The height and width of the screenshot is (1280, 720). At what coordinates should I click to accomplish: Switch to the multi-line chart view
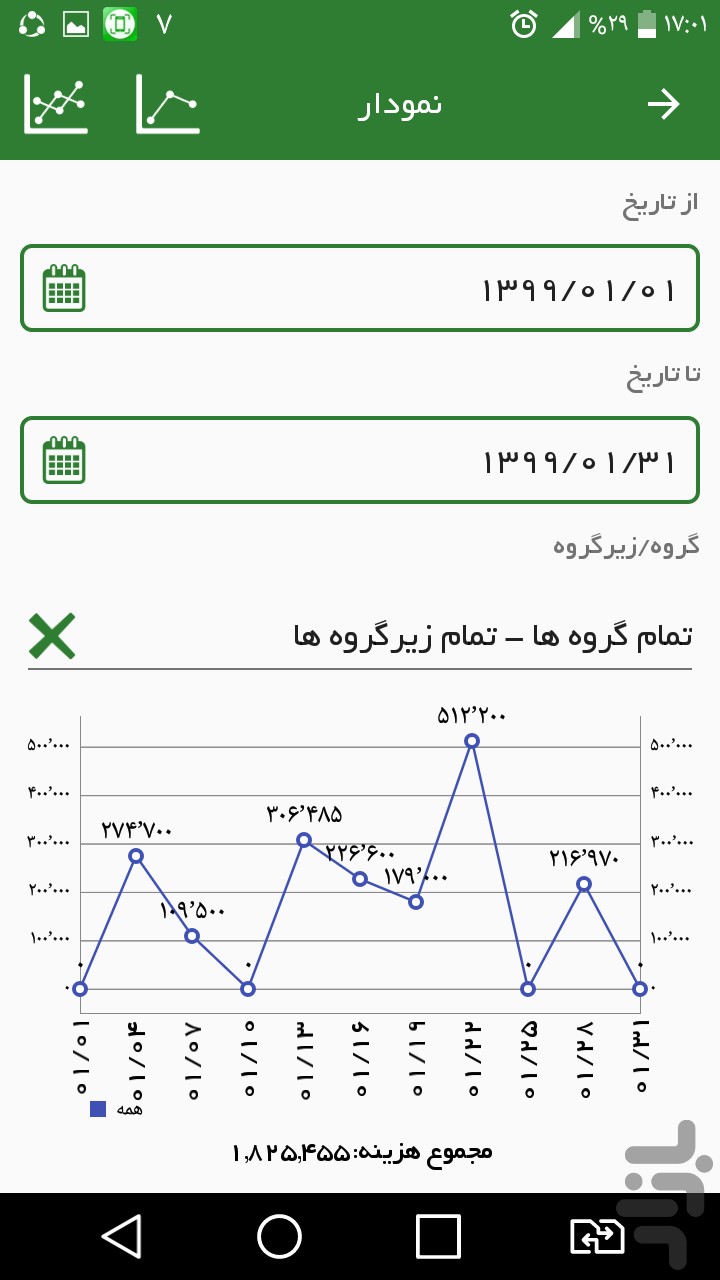coord(56,104)
